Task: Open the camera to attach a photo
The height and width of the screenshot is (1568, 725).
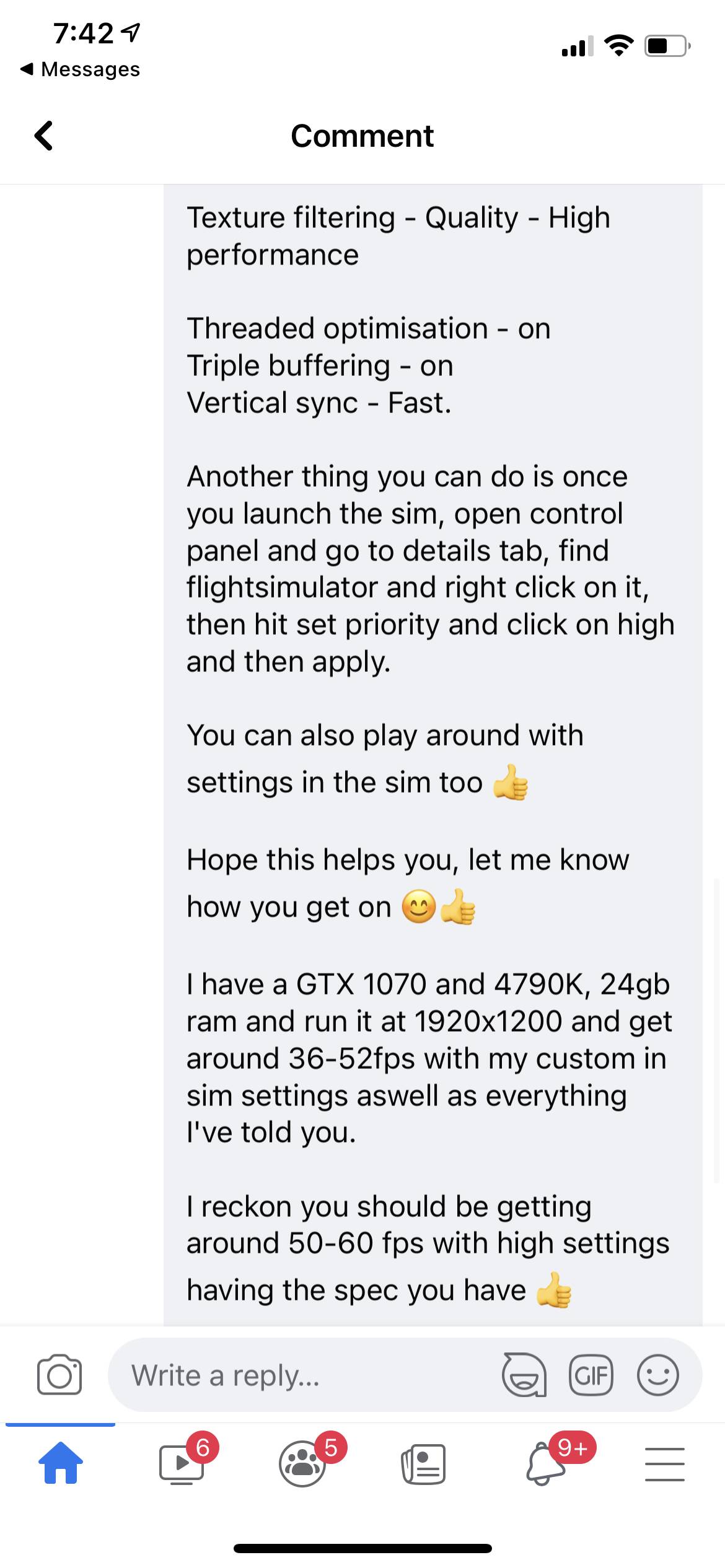Action: tap(59, 1376)
